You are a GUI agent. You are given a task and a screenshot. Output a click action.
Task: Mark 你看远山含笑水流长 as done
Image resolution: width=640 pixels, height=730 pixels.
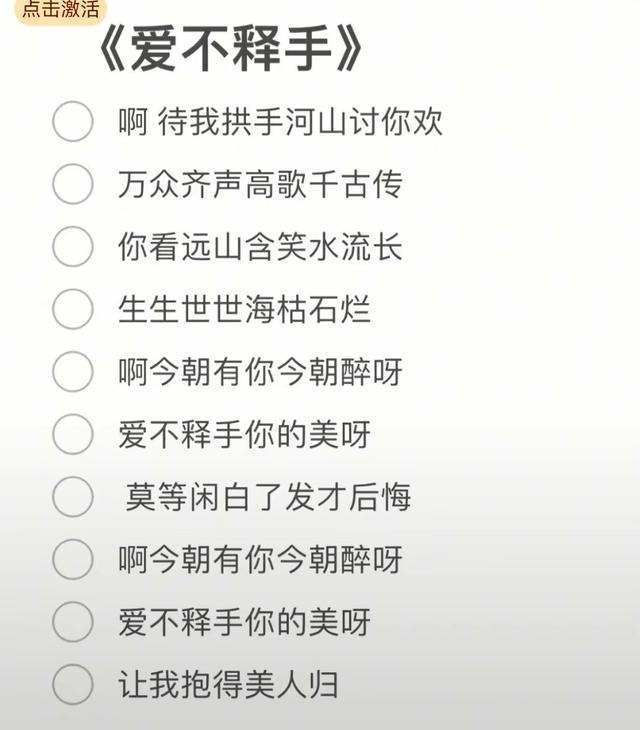pos(73,246)
